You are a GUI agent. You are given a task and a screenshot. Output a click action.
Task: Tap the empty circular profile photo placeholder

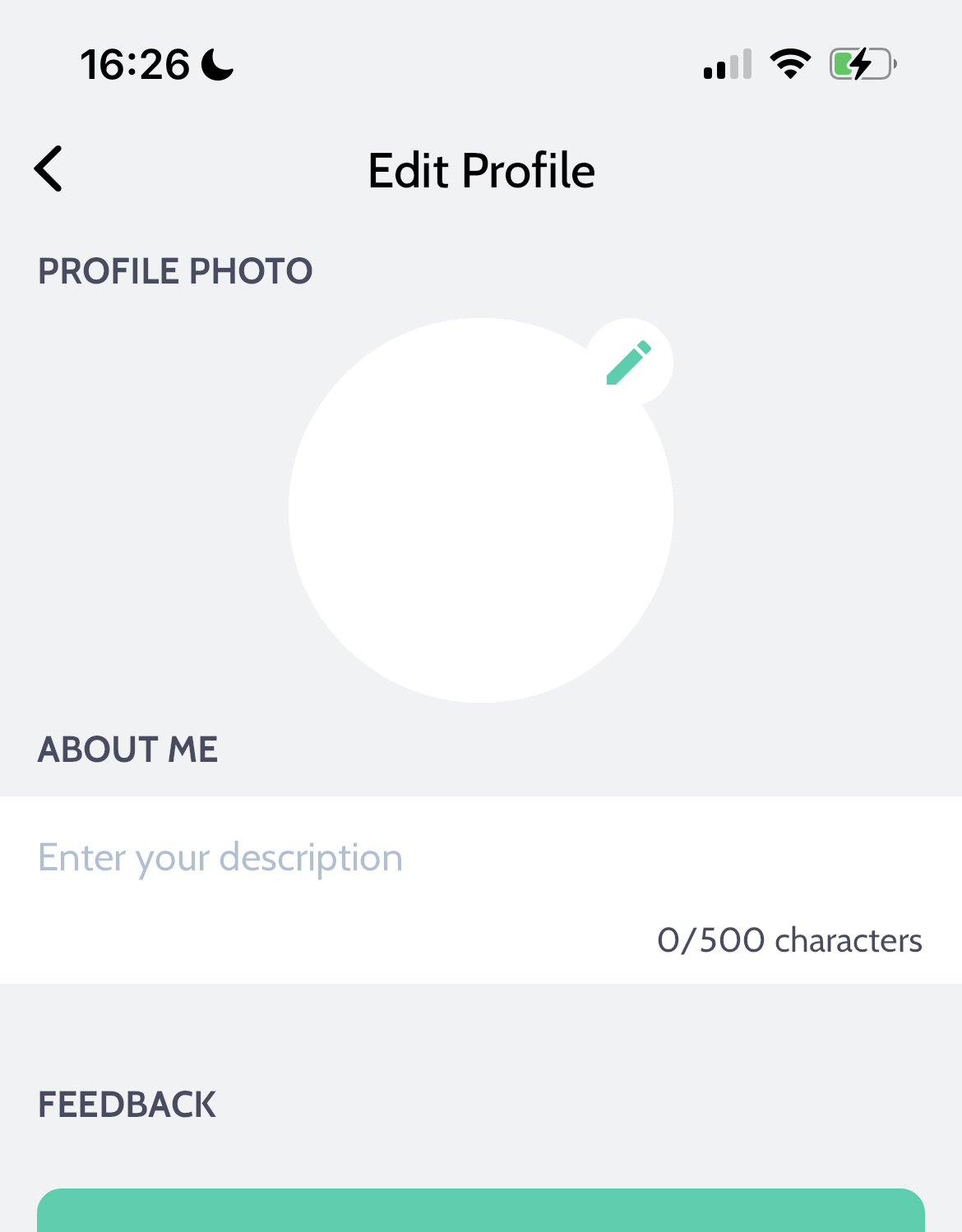click(480, 508)
